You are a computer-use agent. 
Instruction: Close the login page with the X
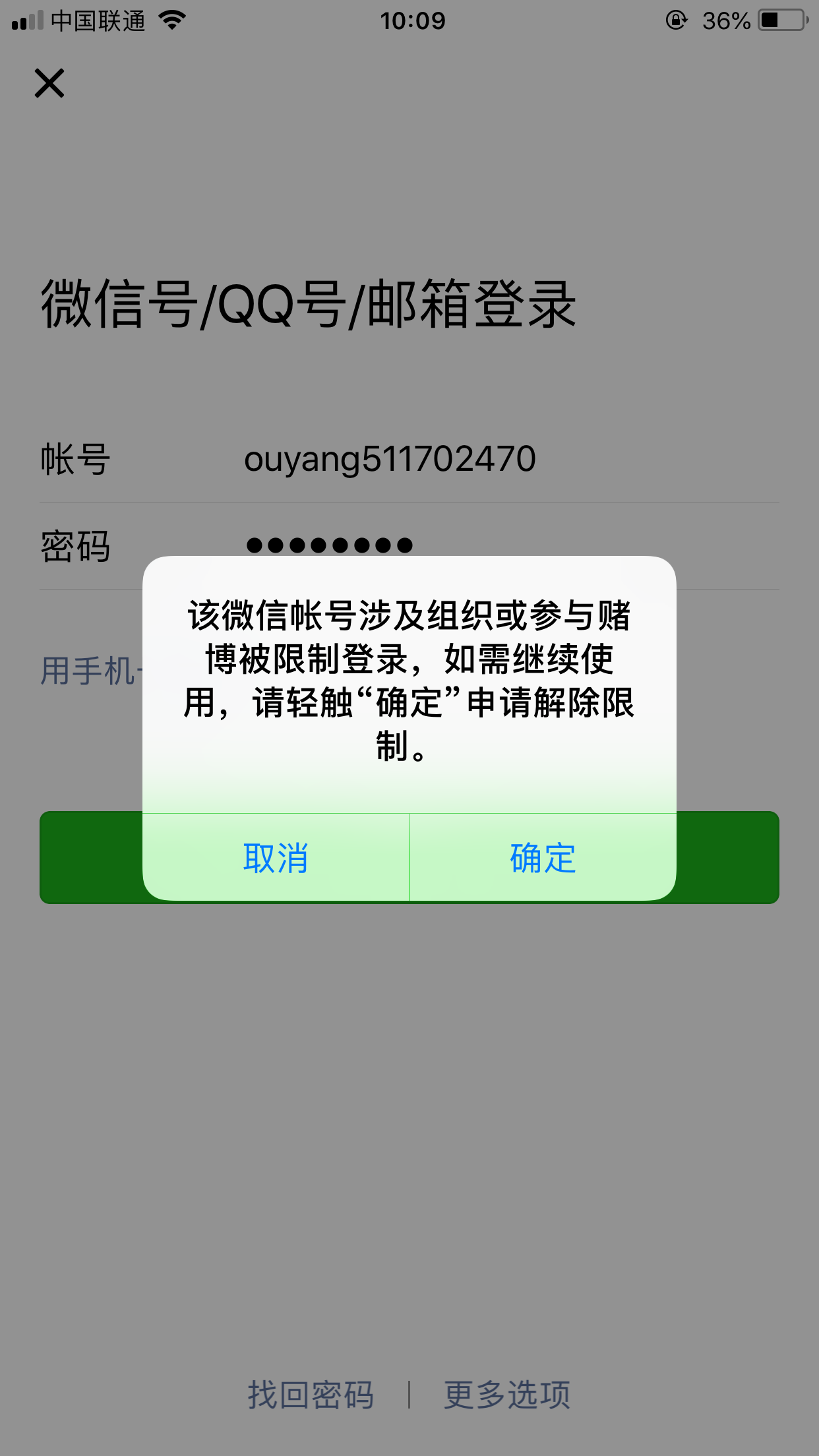pos(49,83)
